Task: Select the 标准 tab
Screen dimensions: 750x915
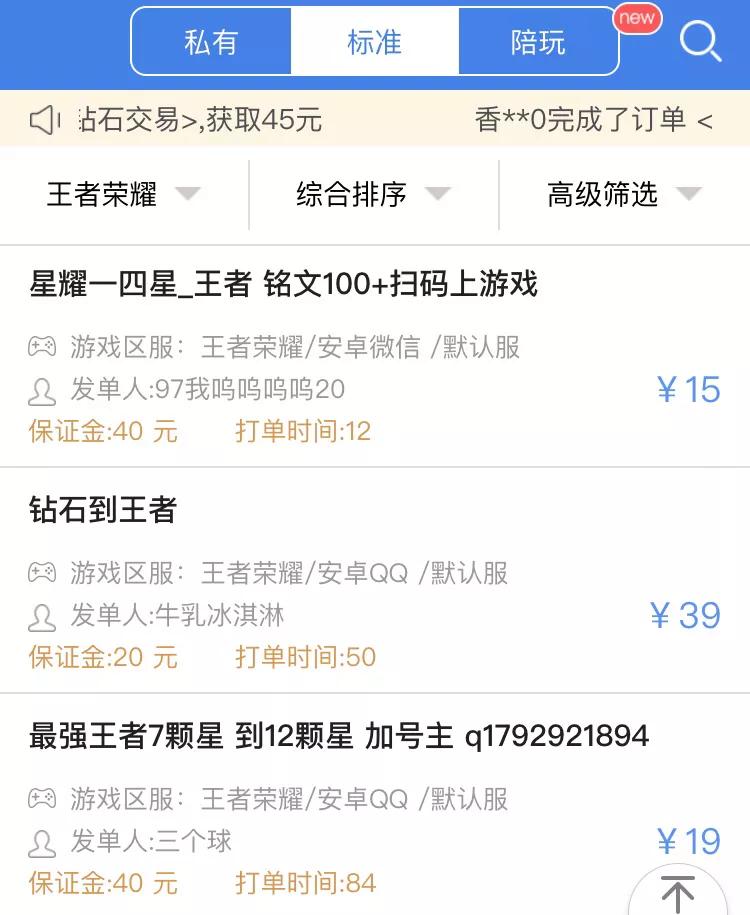Action: (373, 42)
